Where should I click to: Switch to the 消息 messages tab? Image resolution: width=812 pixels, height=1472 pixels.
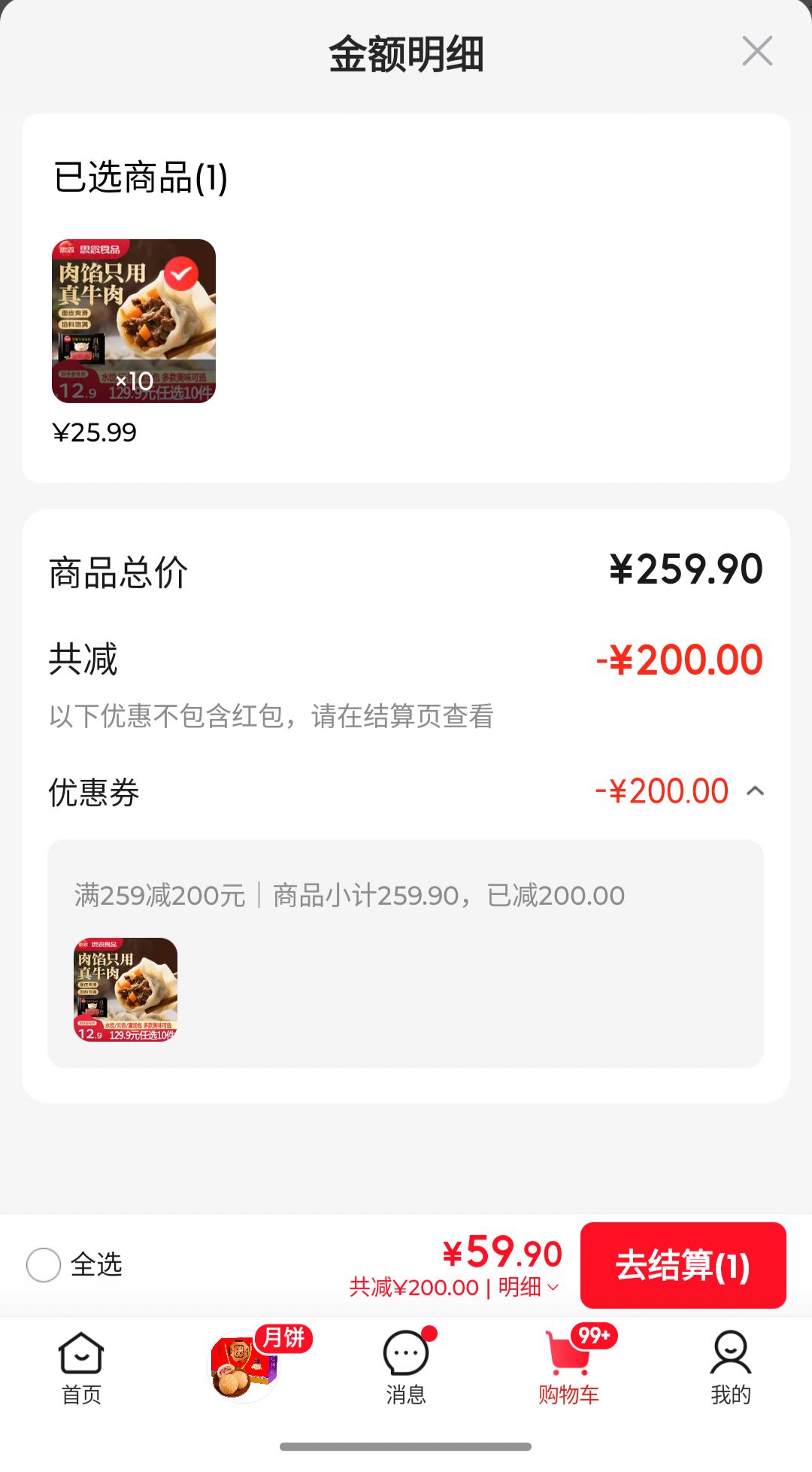pyautogui.click(x=406, y=1368)
